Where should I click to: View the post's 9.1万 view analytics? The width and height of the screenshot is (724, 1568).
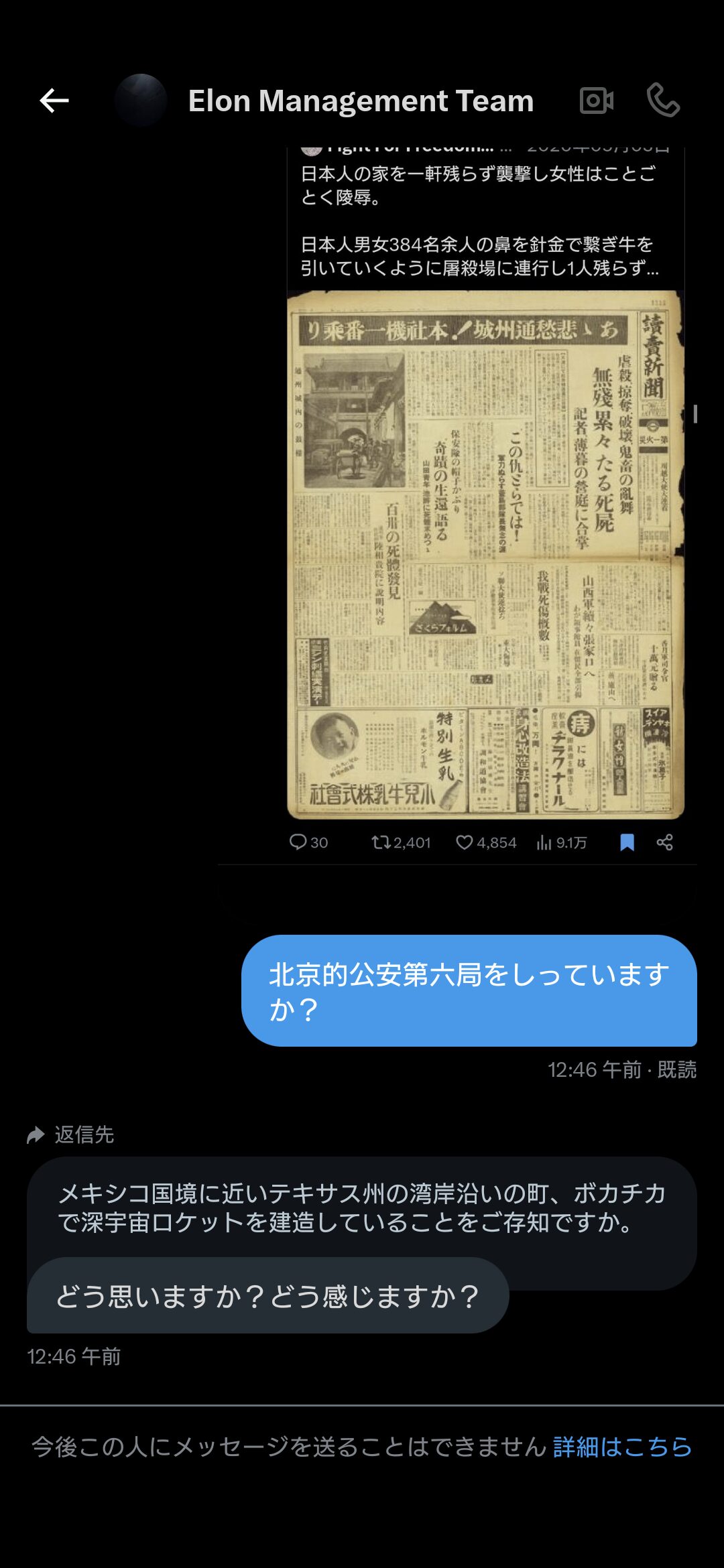pyautogui.click(x=562, y=842)
